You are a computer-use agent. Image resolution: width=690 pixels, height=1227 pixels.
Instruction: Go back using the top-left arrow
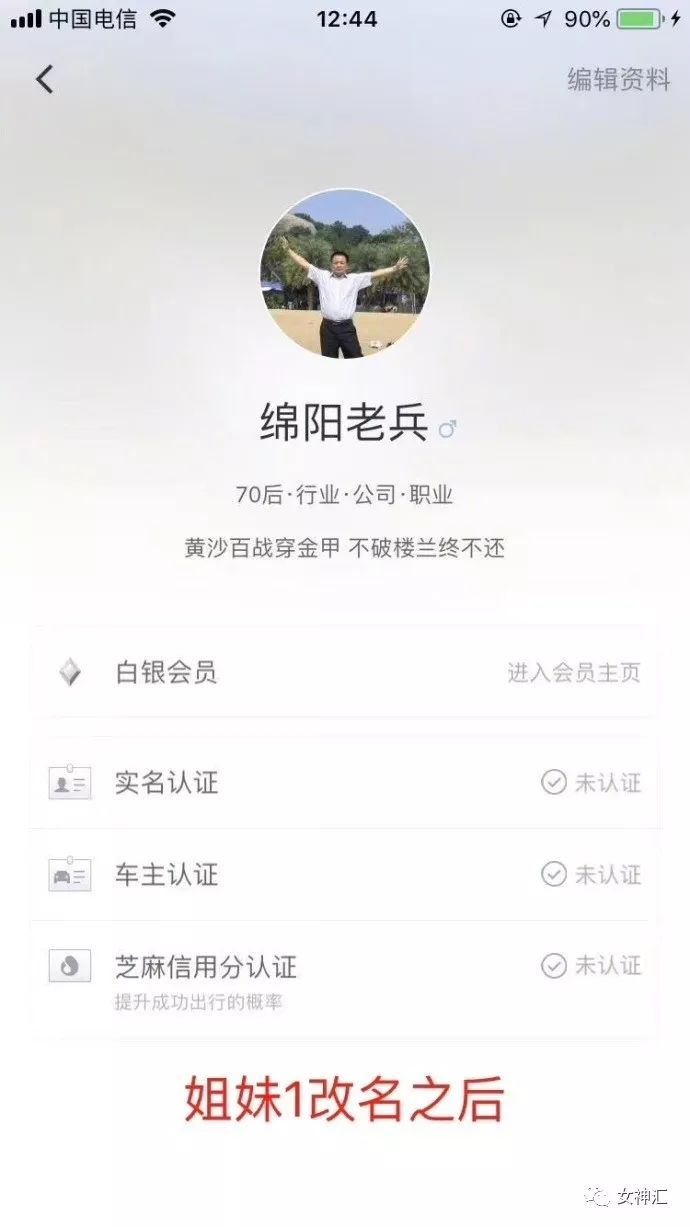[45, 80]
